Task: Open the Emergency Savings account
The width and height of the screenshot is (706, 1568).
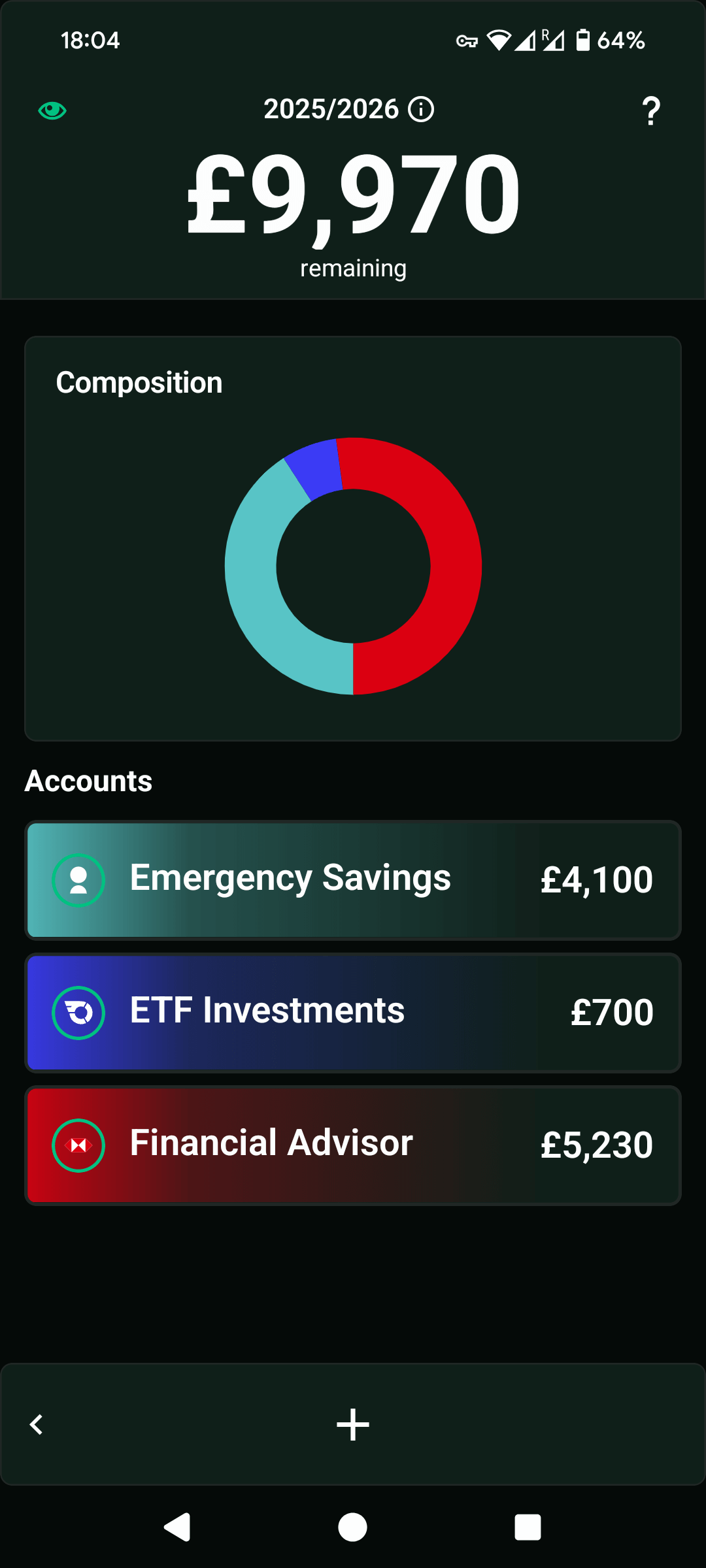Action: click(353, 879)
